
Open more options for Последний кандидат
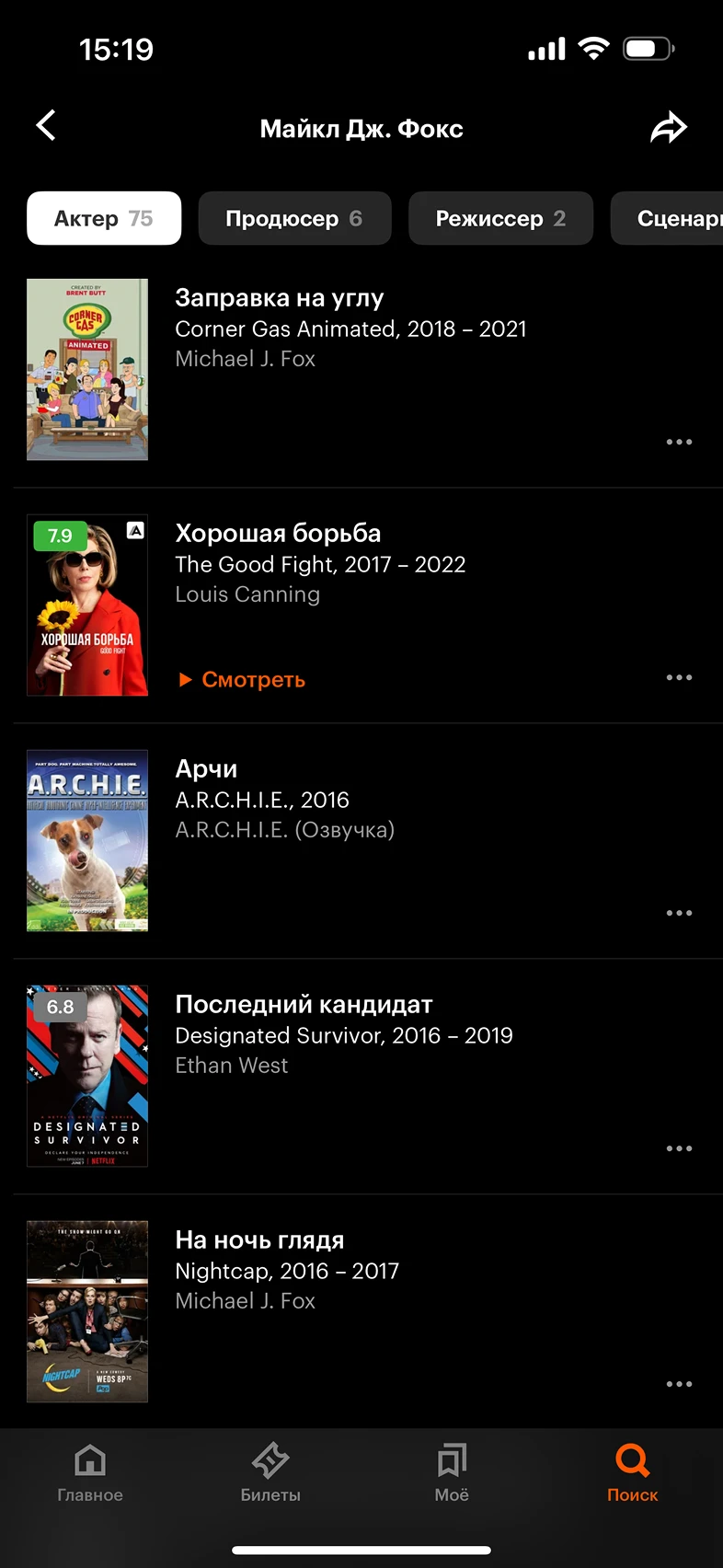(679, 1149)
